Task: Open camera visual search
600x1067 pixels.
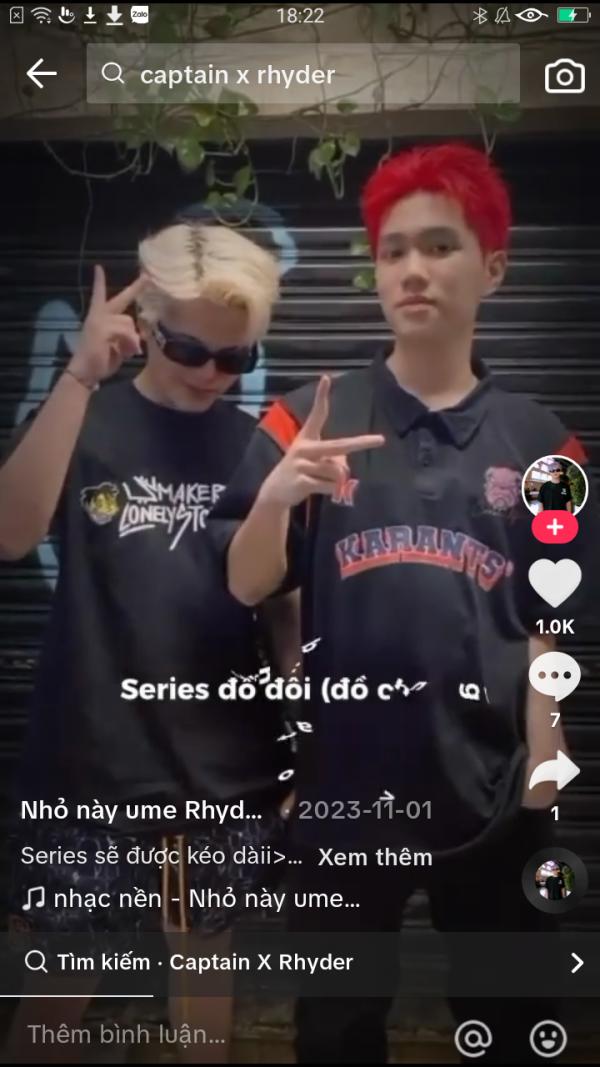Action: pos(564,76)
